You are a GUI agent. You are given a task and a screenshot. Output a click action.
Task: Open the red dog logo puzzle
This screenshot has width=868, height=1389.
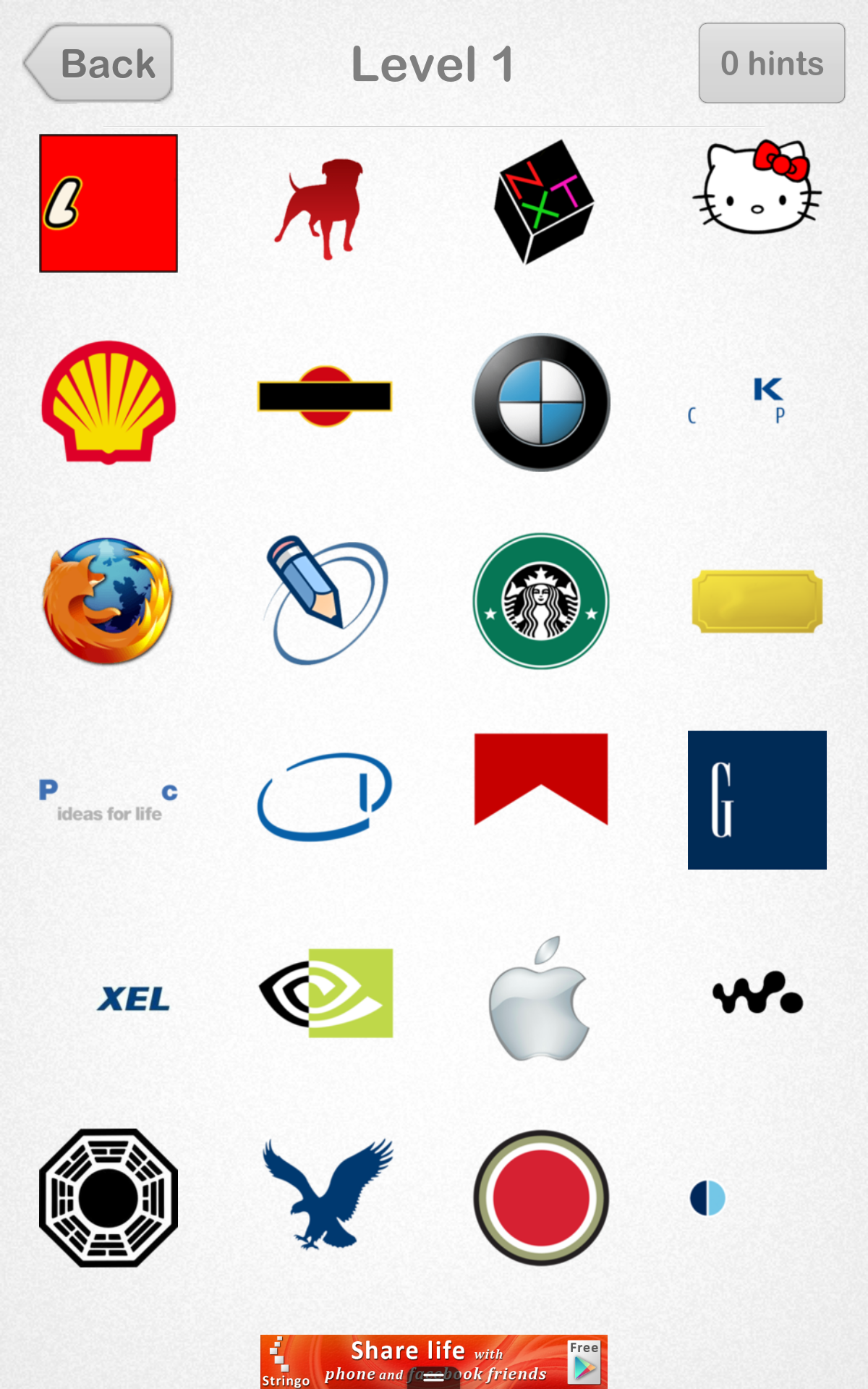(x=323, y=208)
